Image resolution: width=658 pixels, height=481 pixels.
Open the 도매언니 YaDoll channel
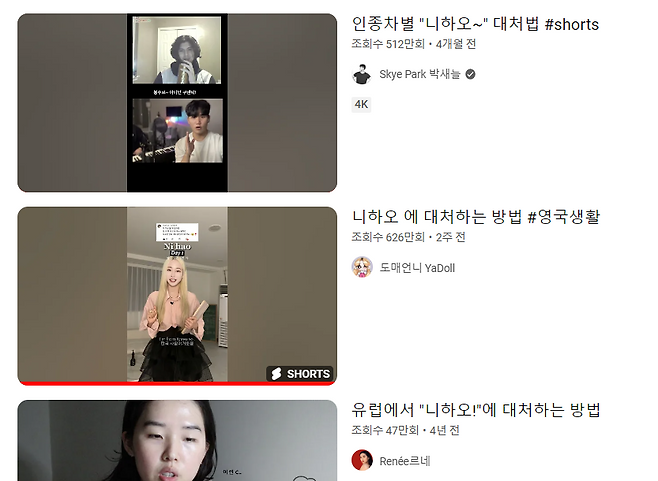[417, 267]
